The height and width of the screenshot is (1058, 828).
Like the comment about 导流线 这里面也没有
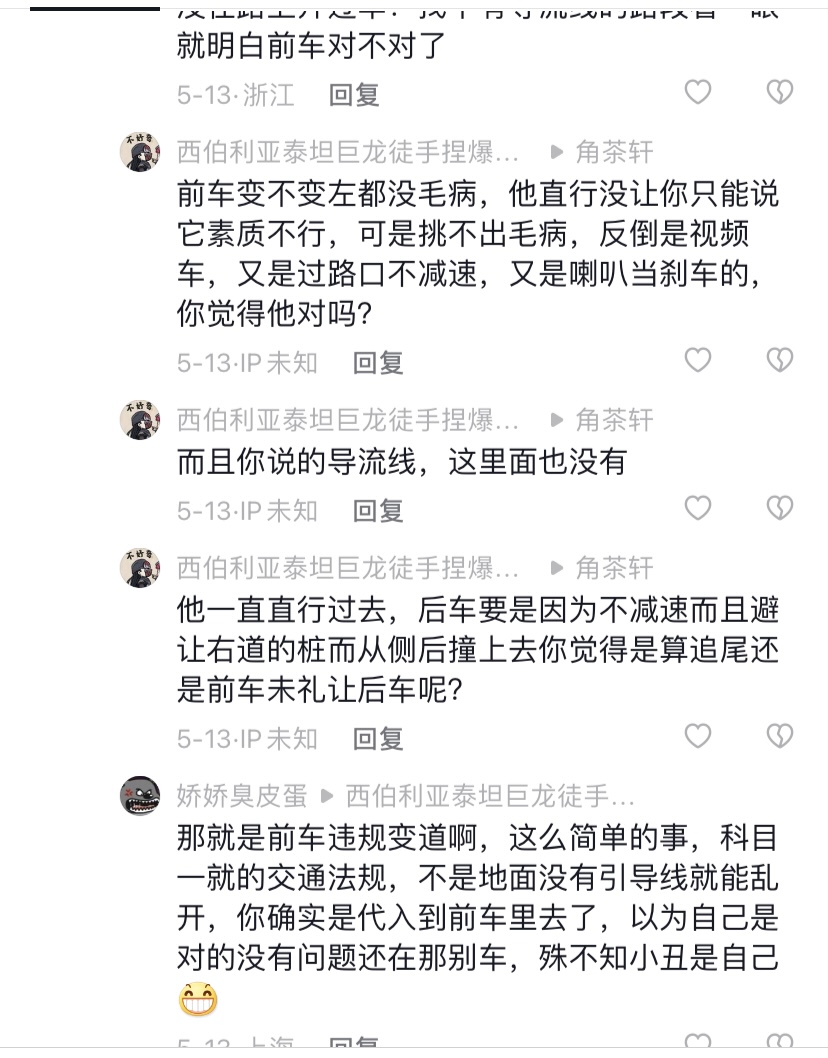[x=697, y=508]
